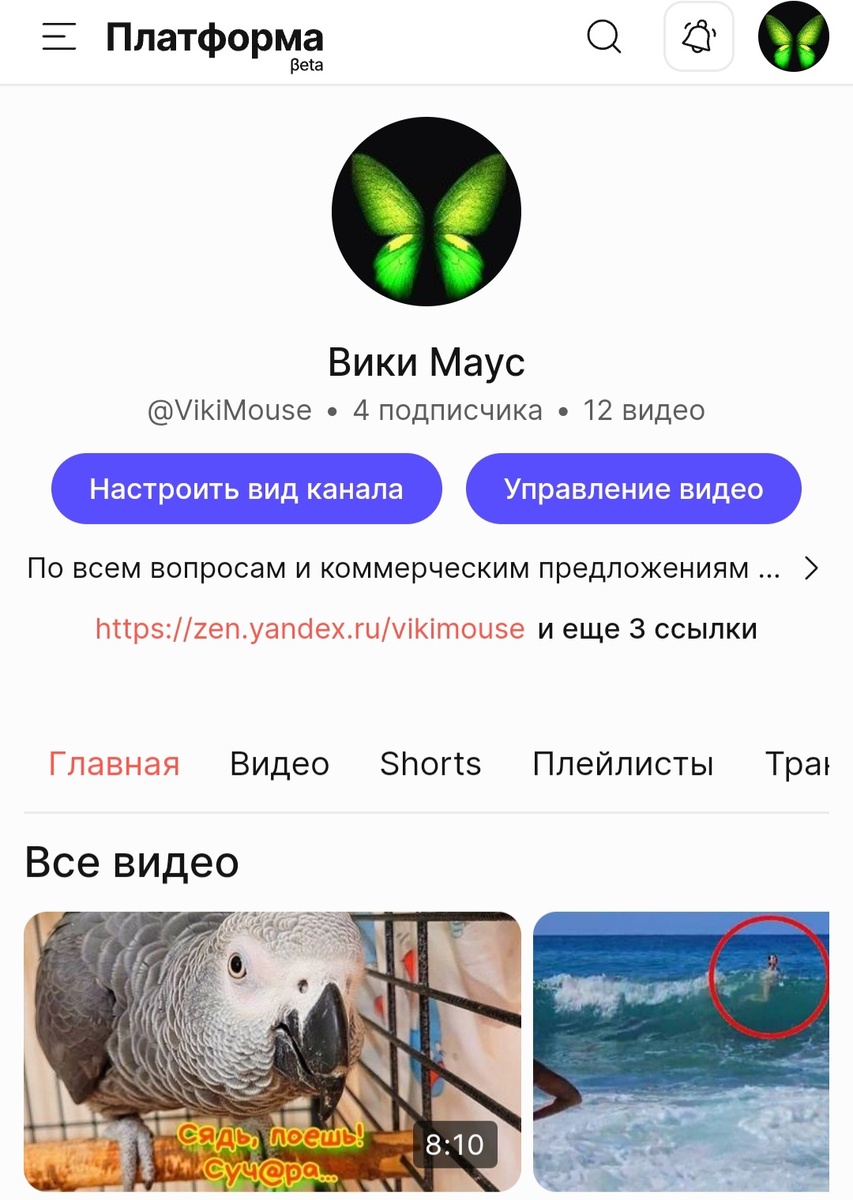Click the 'Вики Маус' channel name

pyautogui.click(x=426, y=362)
